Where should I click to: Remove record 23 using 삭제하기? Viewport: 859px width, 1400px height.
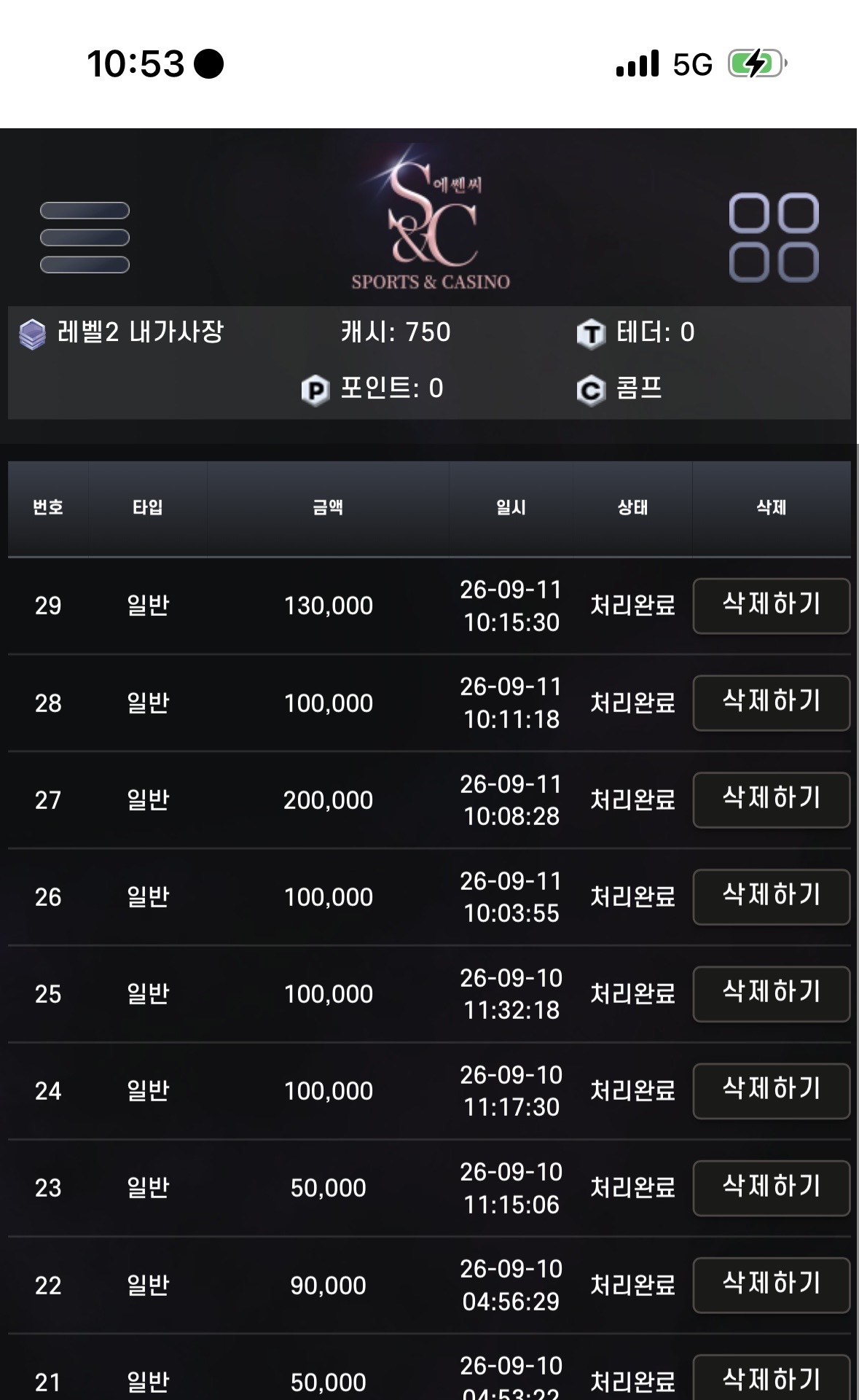tap(771, 1187)
